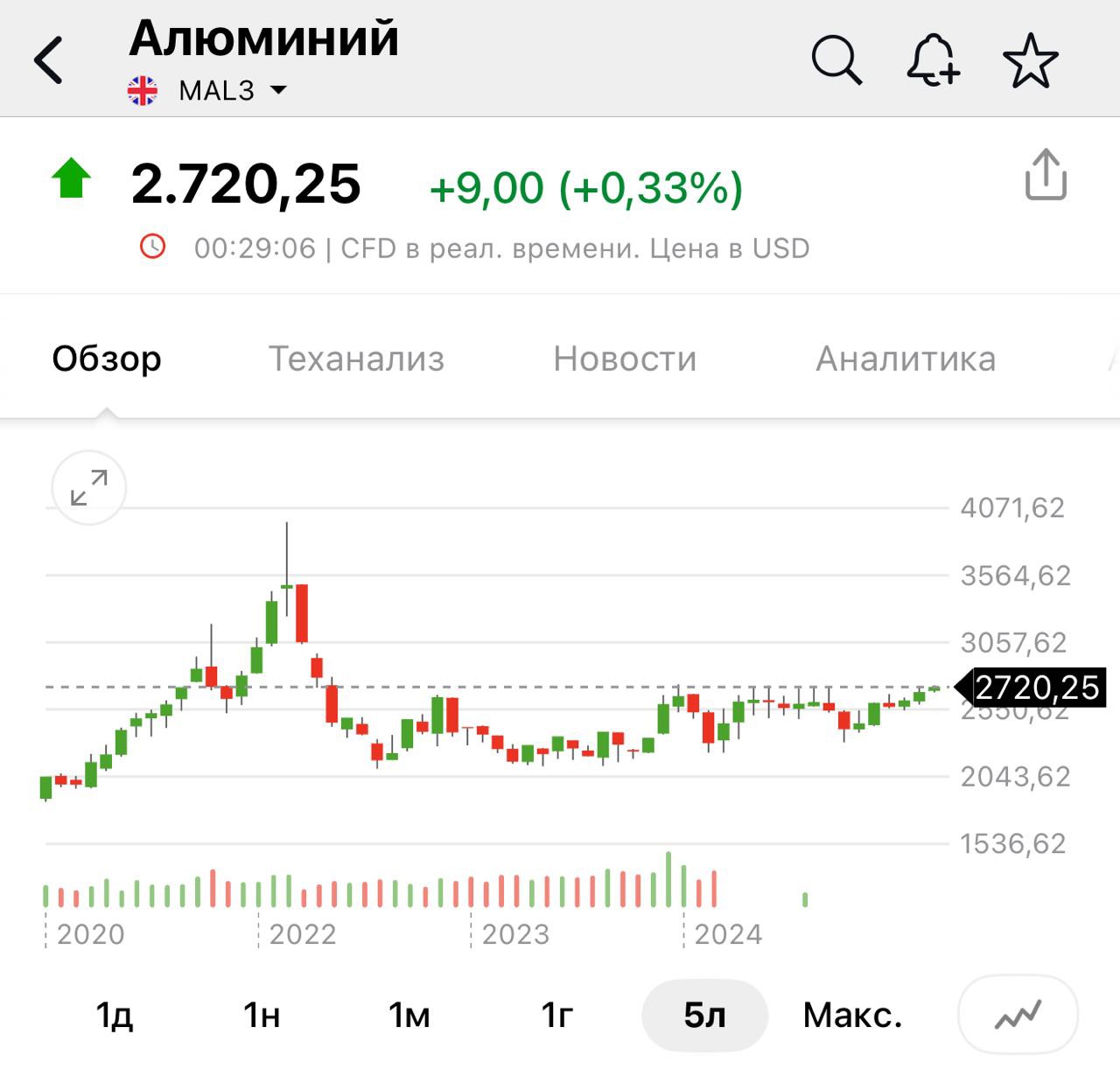
Task: Go back using the arrow icon
Action: pos(49,60)
